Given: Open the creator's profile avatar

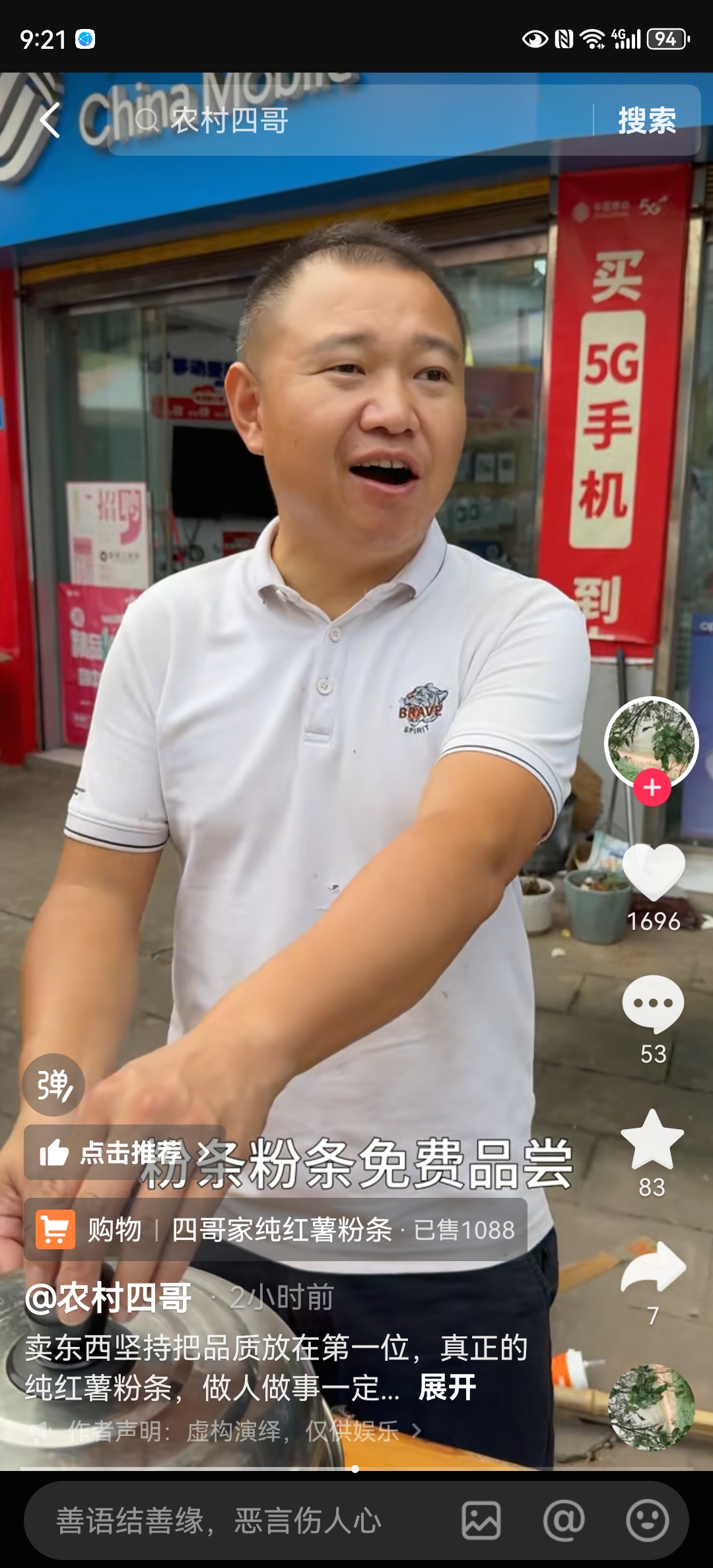Looking at the screenshot, I should [652, 740].
